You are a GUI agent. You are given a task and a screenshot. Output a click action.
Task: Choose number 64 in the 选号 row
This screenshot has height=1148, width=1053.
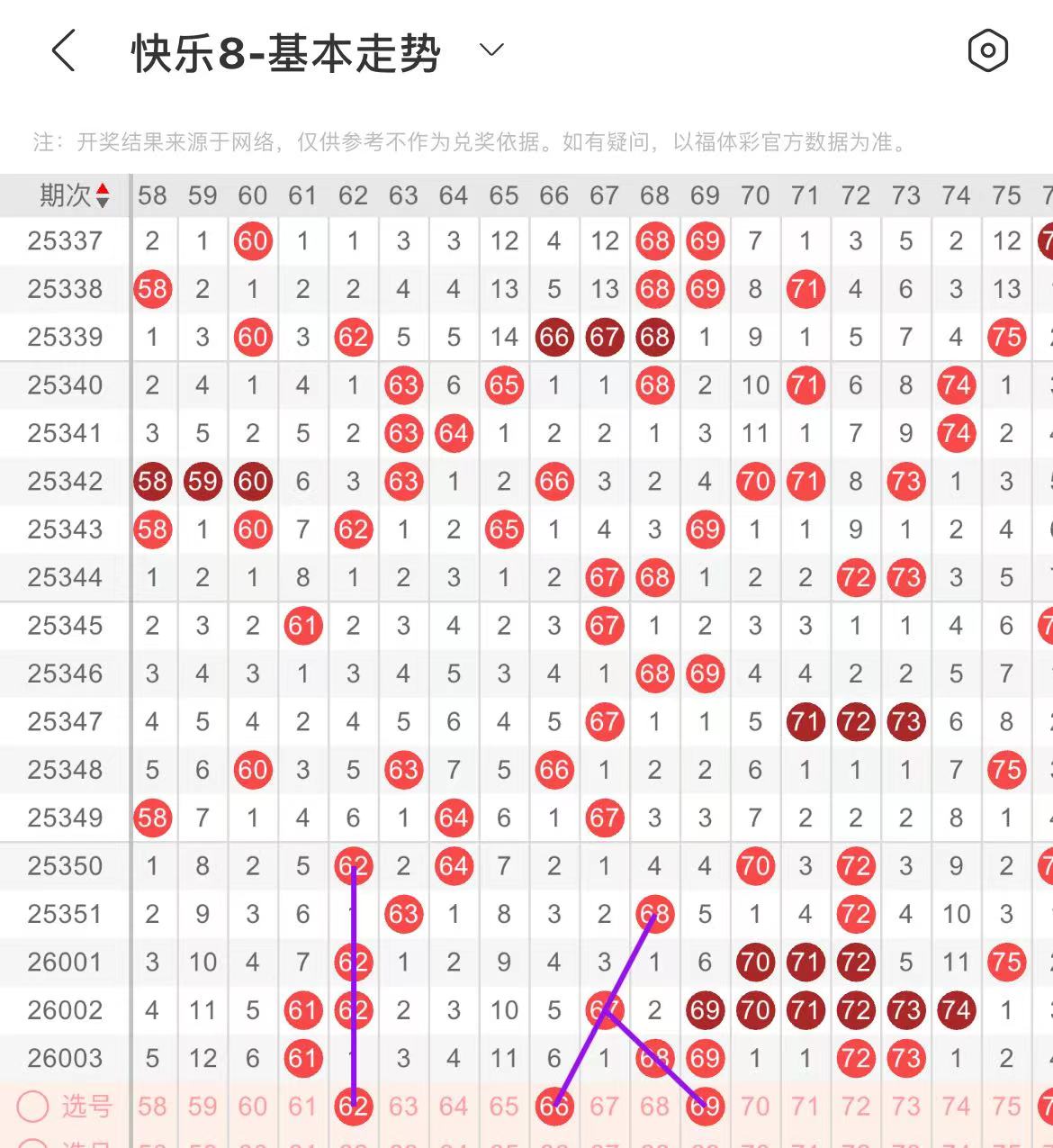coord(454,1106)
